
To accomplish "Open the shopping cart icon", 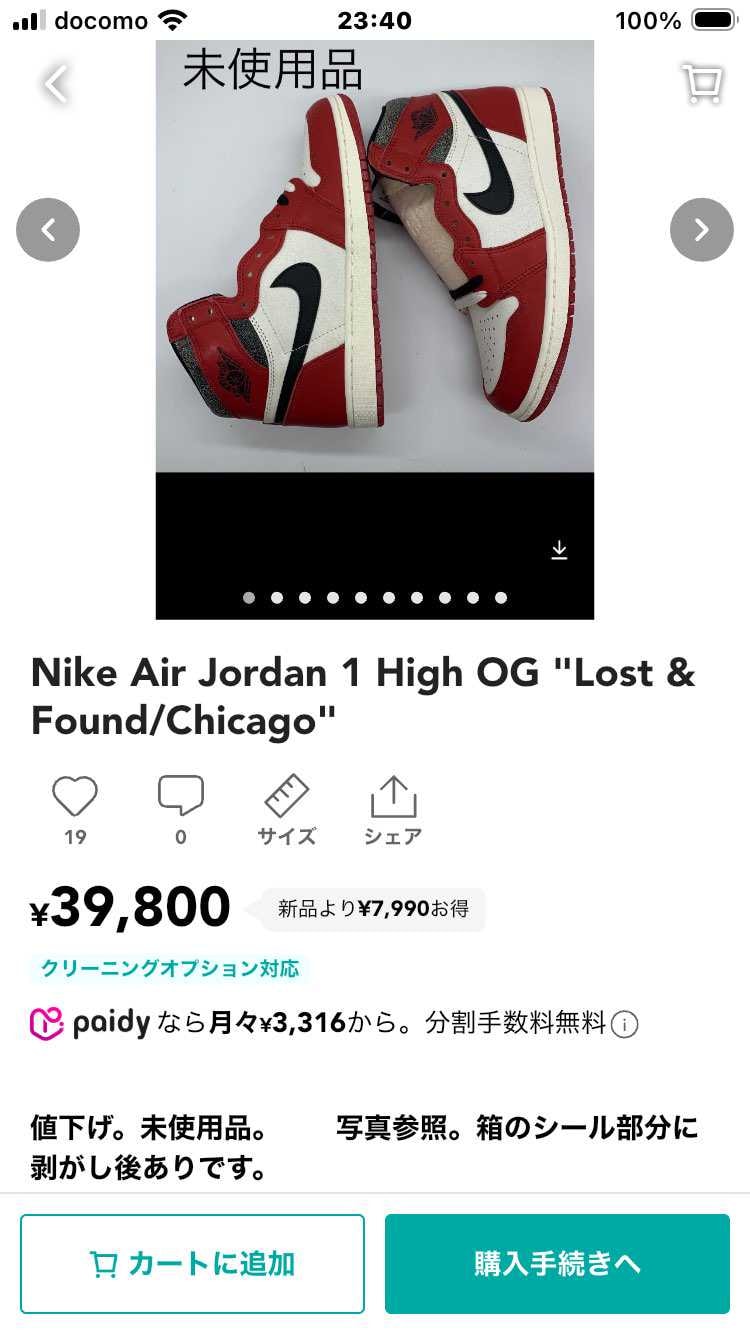I will (702, 84).
